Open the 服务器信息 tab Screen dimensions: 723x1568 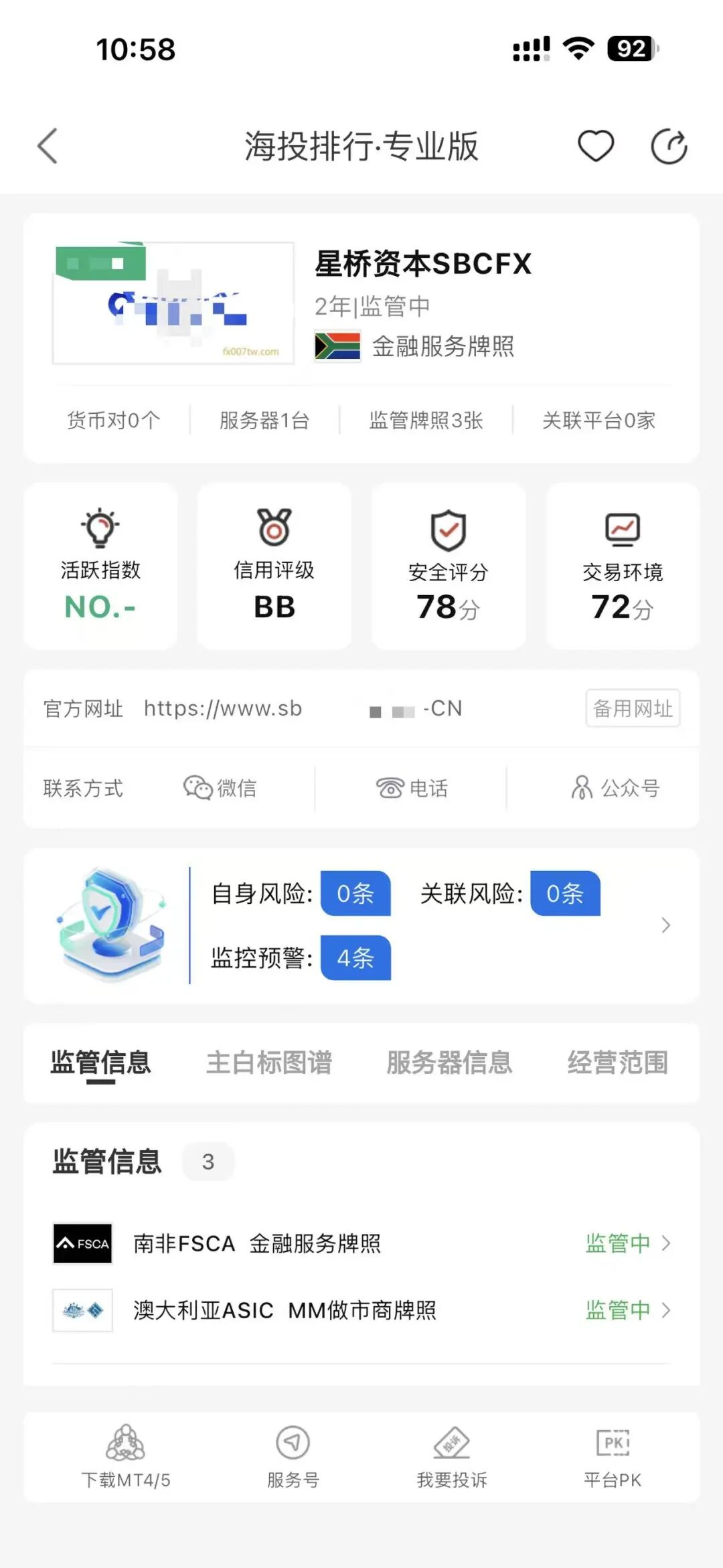[449, 1063]
